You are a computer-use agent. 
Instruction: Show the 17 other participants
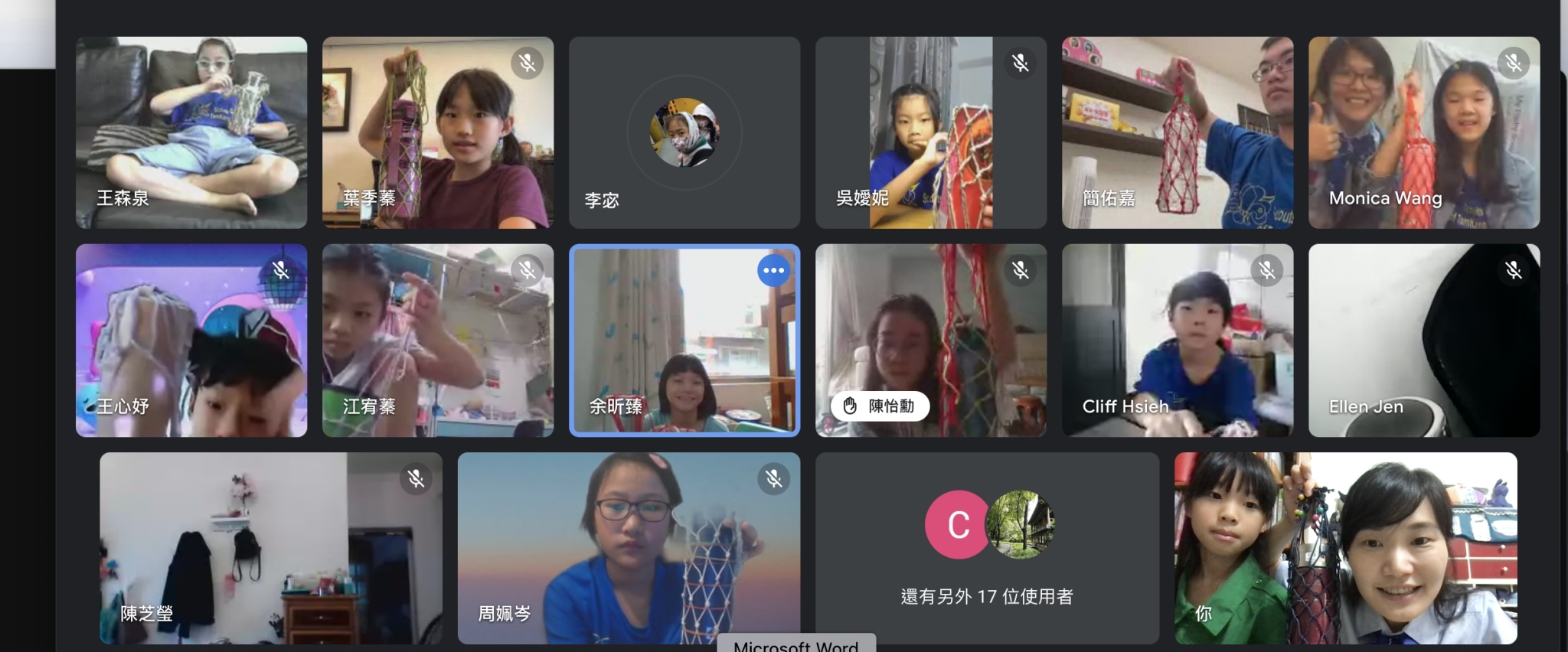pyautogui.click(x=987, y=548)
